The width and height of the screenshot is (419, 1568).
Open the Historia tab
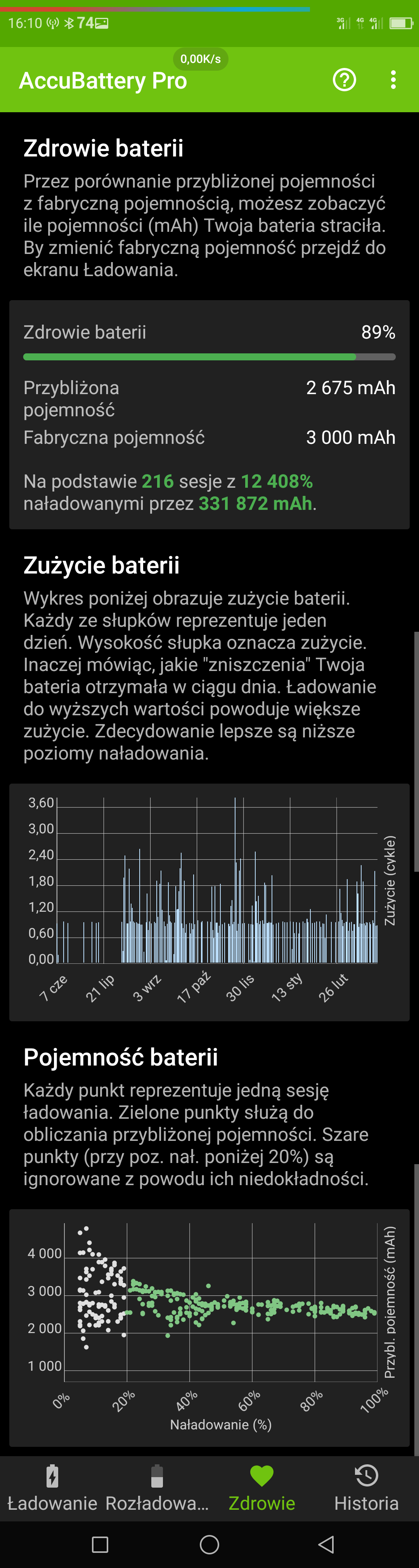coord(366,1488)
